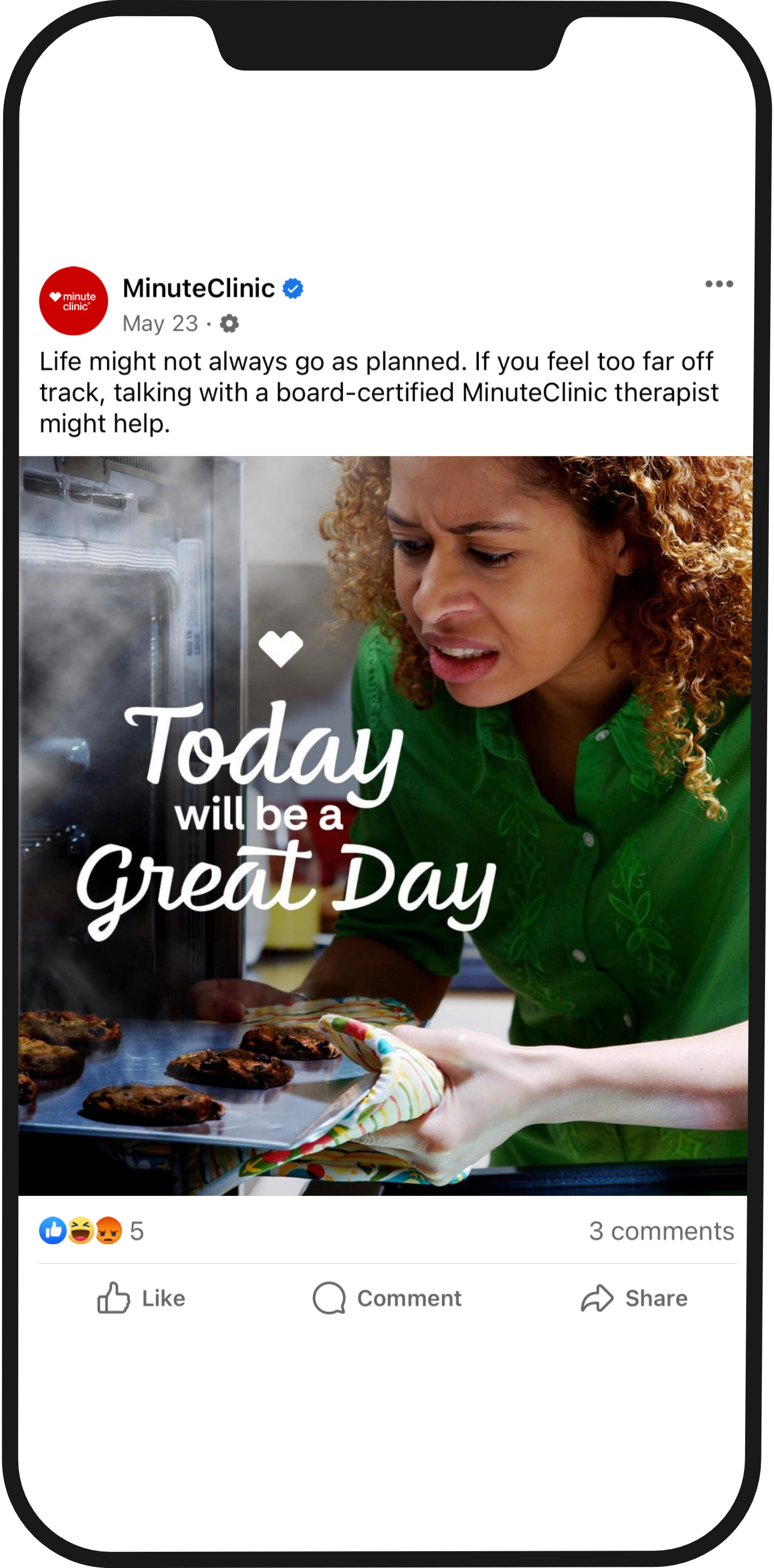This screenshot has width=774, height=1568.
Task: Share the MinuteClinic post
Action: (633, 1298)
